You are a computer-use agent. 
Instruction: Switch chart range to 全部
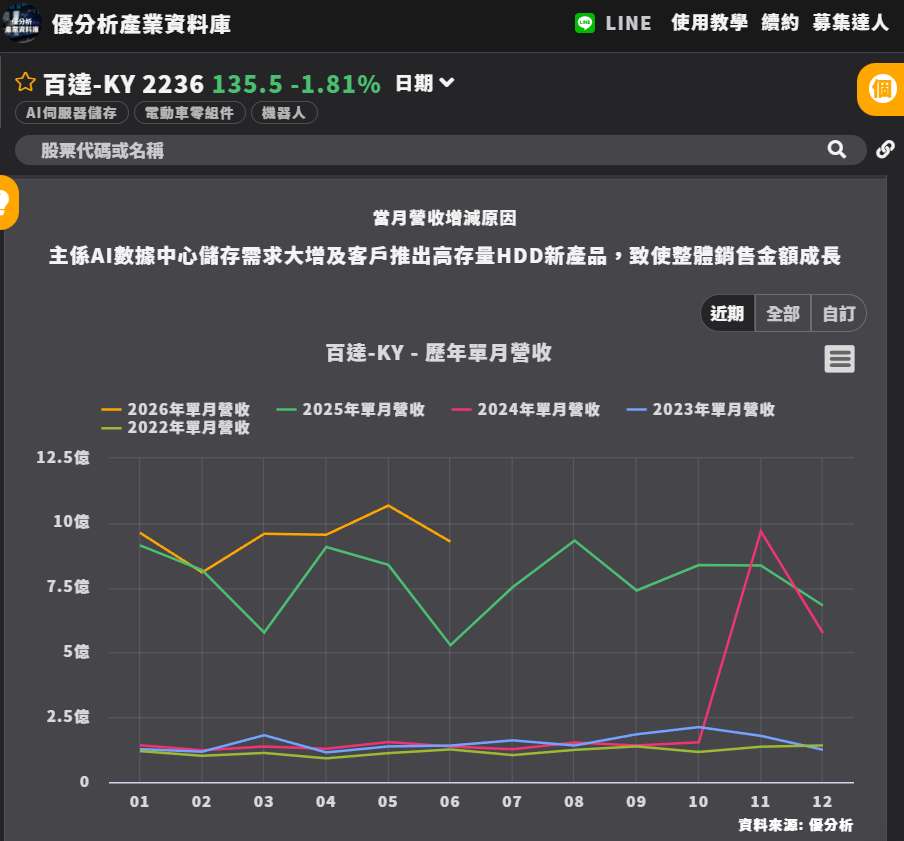coord(782,314)
